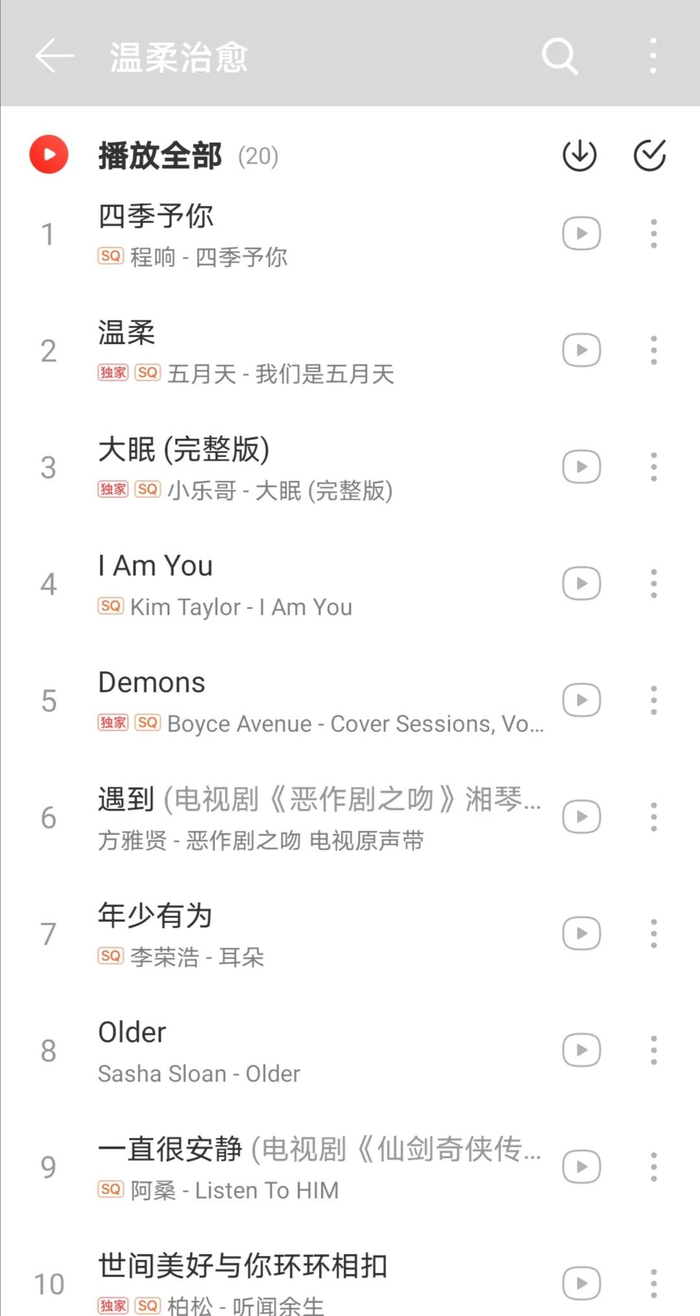Viewport: 700px width, 1316px height.
Task: Watch the video for Demons
Action: coord(581,700)
